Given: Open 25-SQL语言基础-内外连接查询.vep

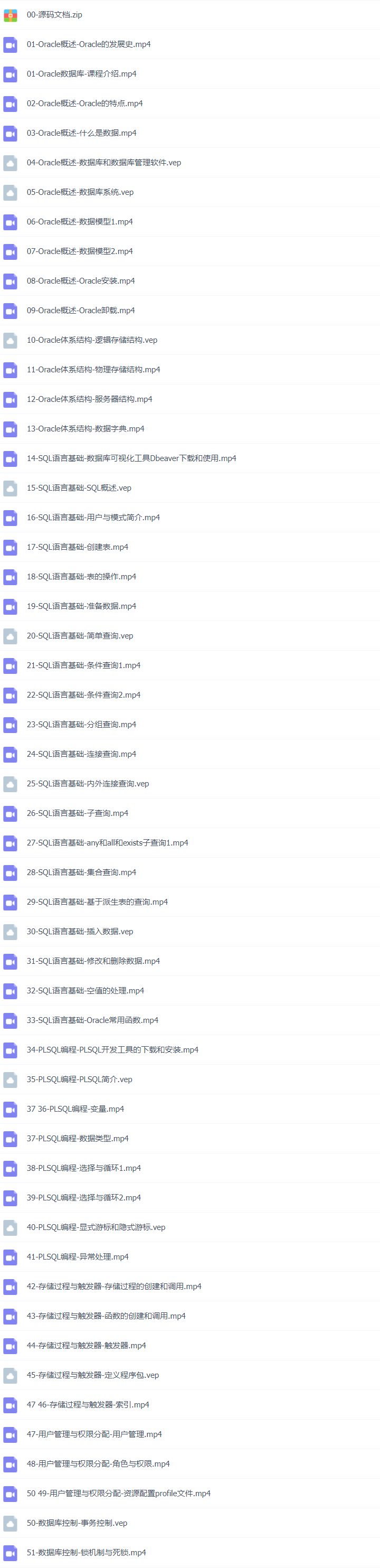Looking at the screenshot, I should (x=88, y=783).
